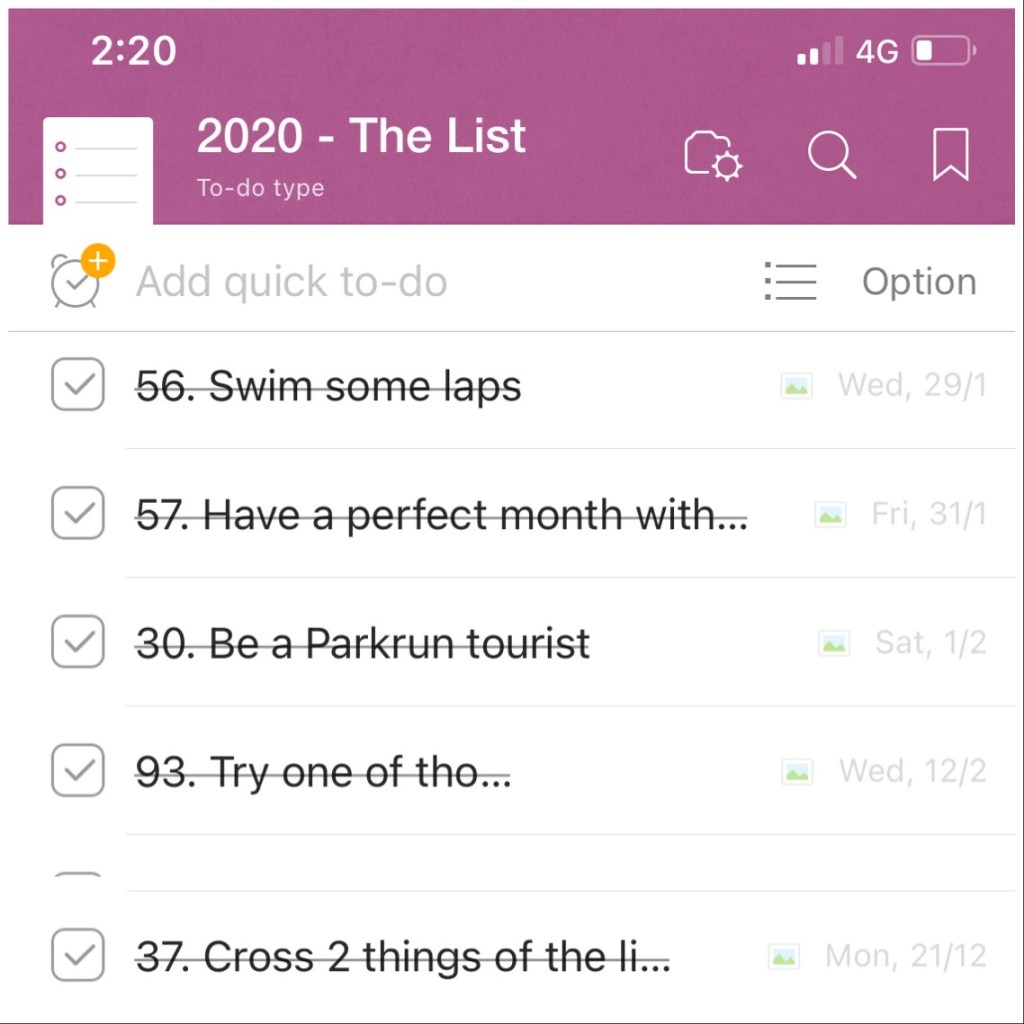Uncheck the '93. Try one of tho...' checkbox
The image size is (1024, 1024).
pos(78,770)
